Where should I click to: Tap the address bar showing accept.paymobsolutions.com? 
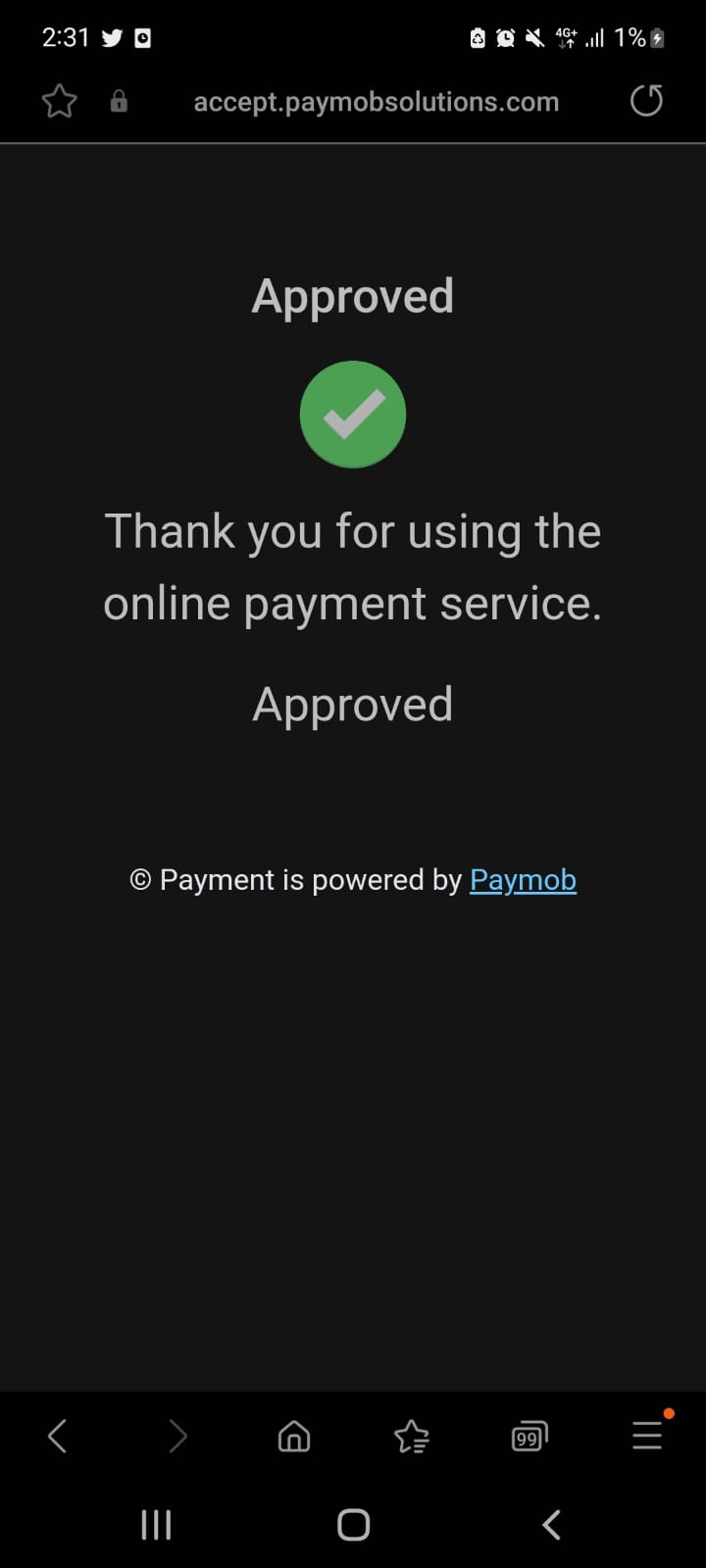377,102
